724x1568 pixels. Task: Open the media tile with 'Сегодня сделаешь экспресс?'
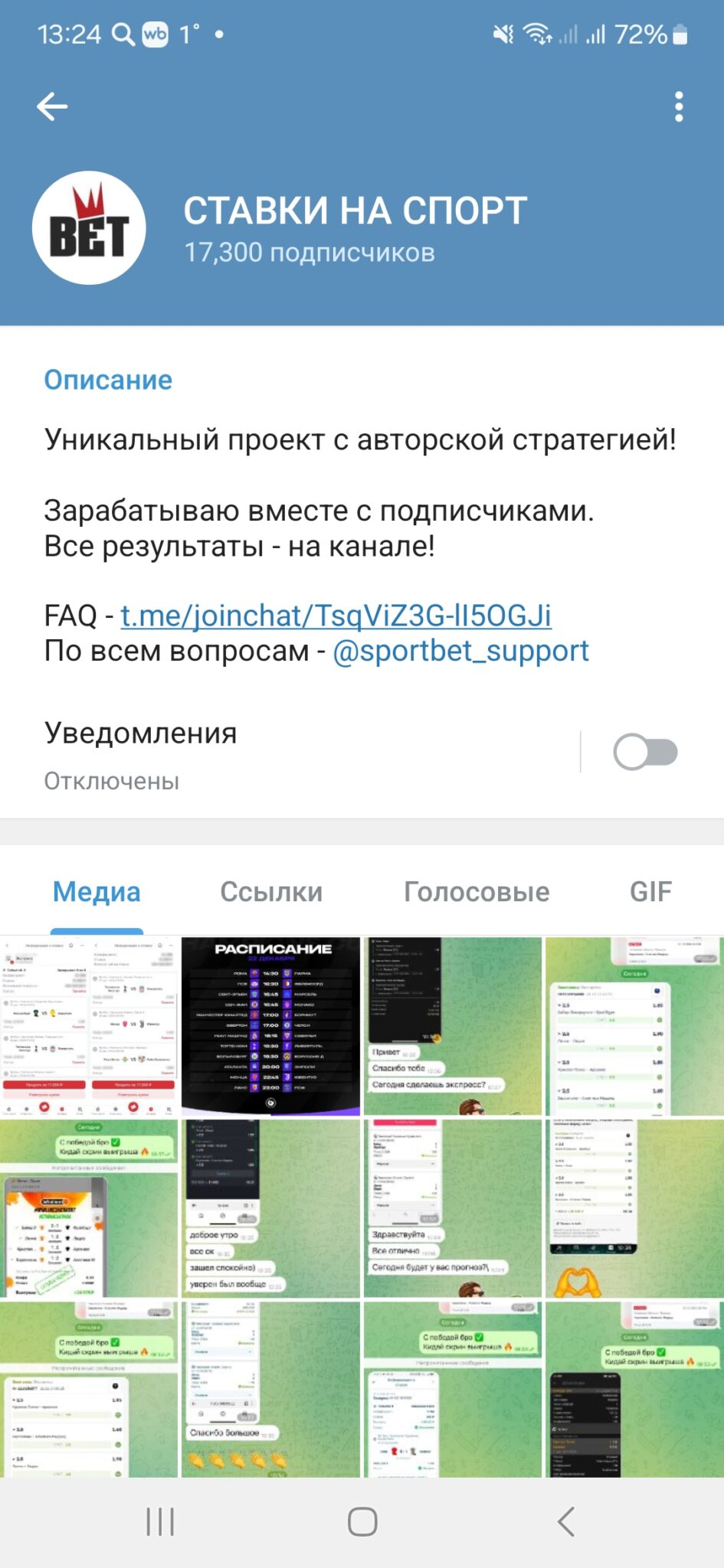[x=453, y=1026]
